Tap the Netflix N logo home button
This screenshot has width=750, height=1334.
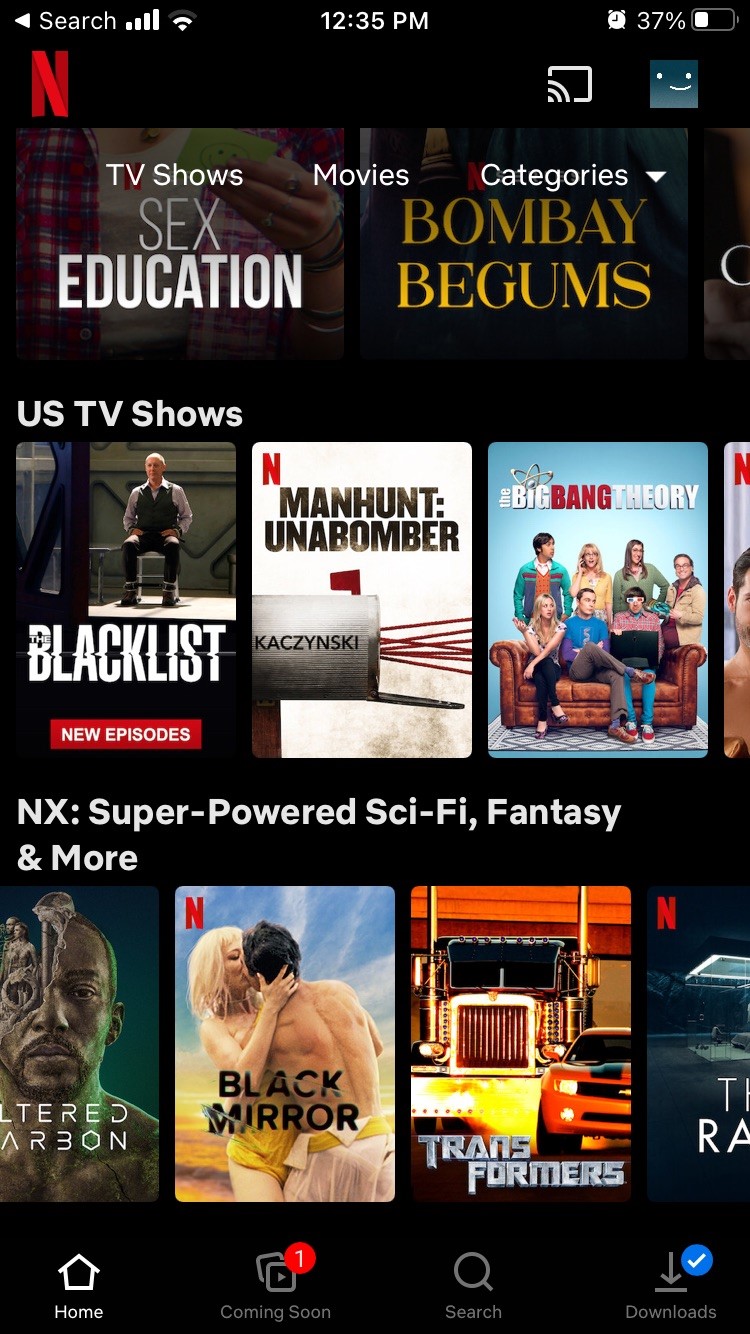click(x=50, y=84)
